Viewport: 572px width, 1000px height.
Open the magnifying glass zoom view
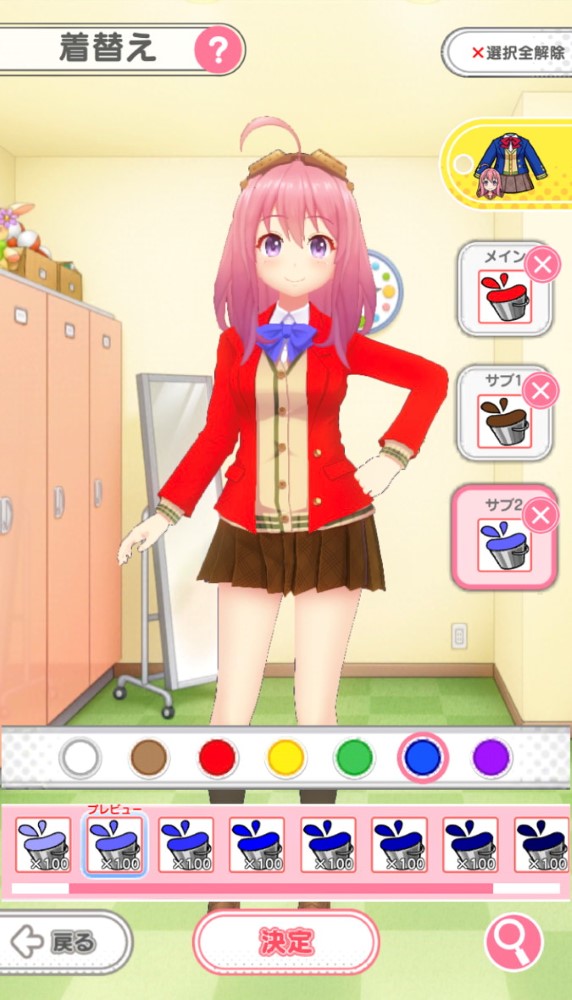pyautogui.click(x=514, y=943)
